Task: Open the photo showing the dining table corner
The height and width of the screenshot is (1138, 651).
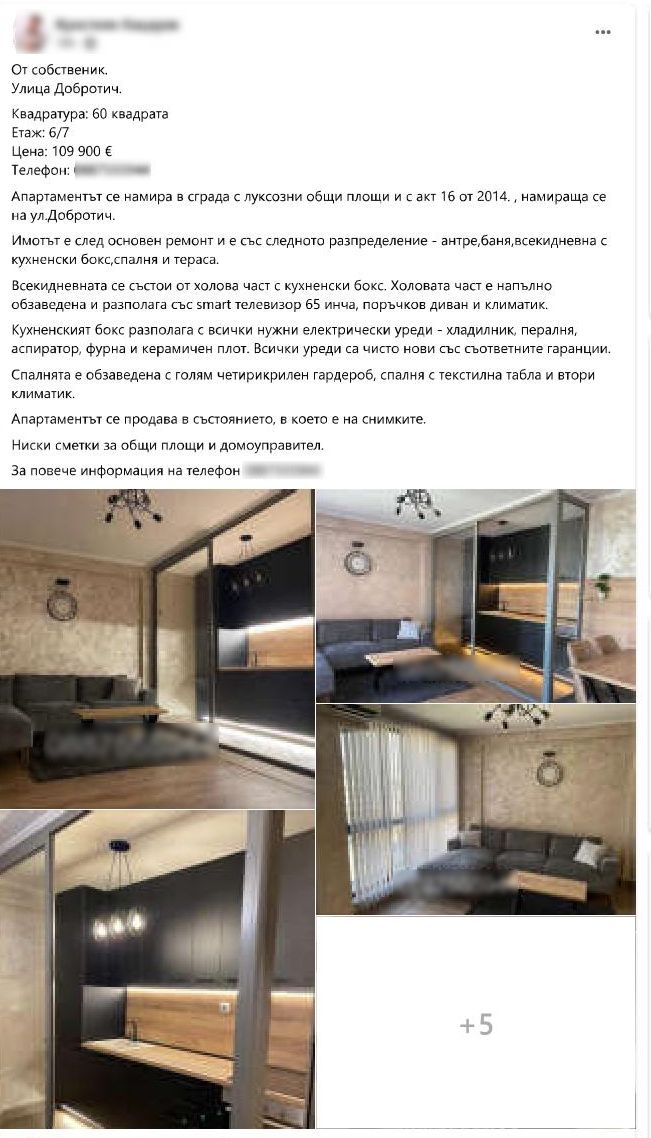Action: pos(475,595)
